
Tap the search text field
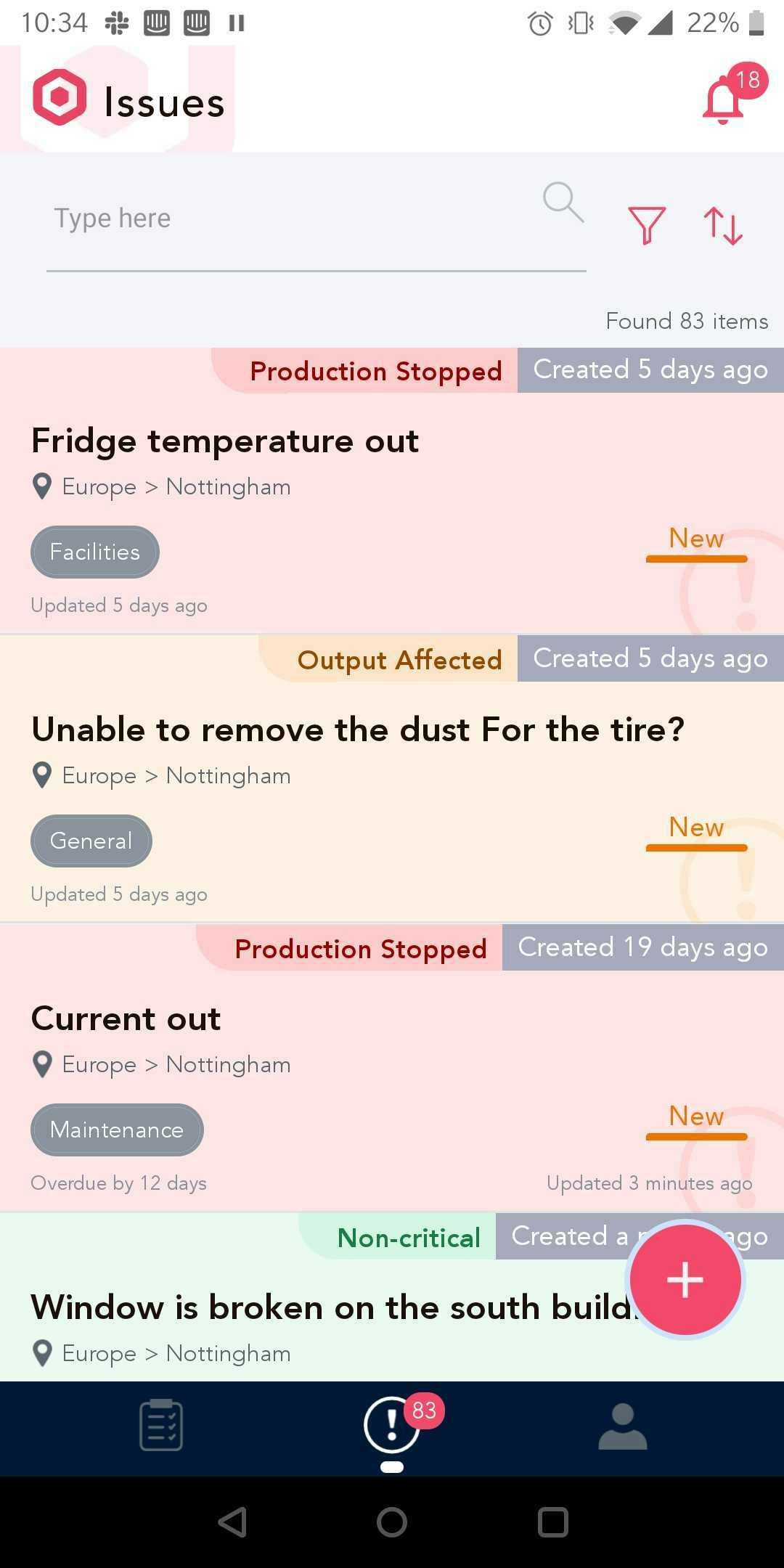point(290,219)
